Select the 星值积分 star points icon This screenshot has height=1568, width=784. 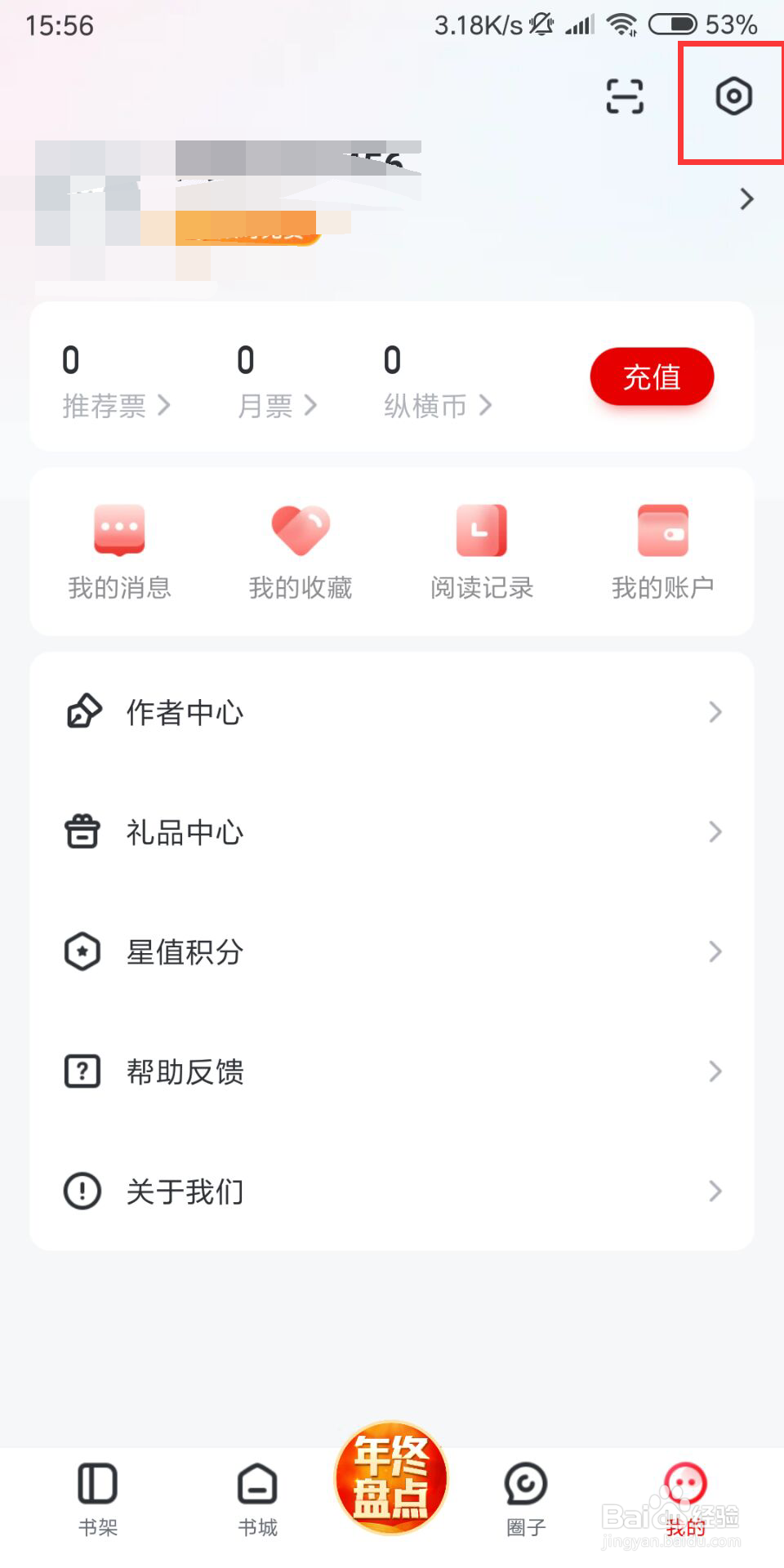pyautogui.click(x=82, y=951)
